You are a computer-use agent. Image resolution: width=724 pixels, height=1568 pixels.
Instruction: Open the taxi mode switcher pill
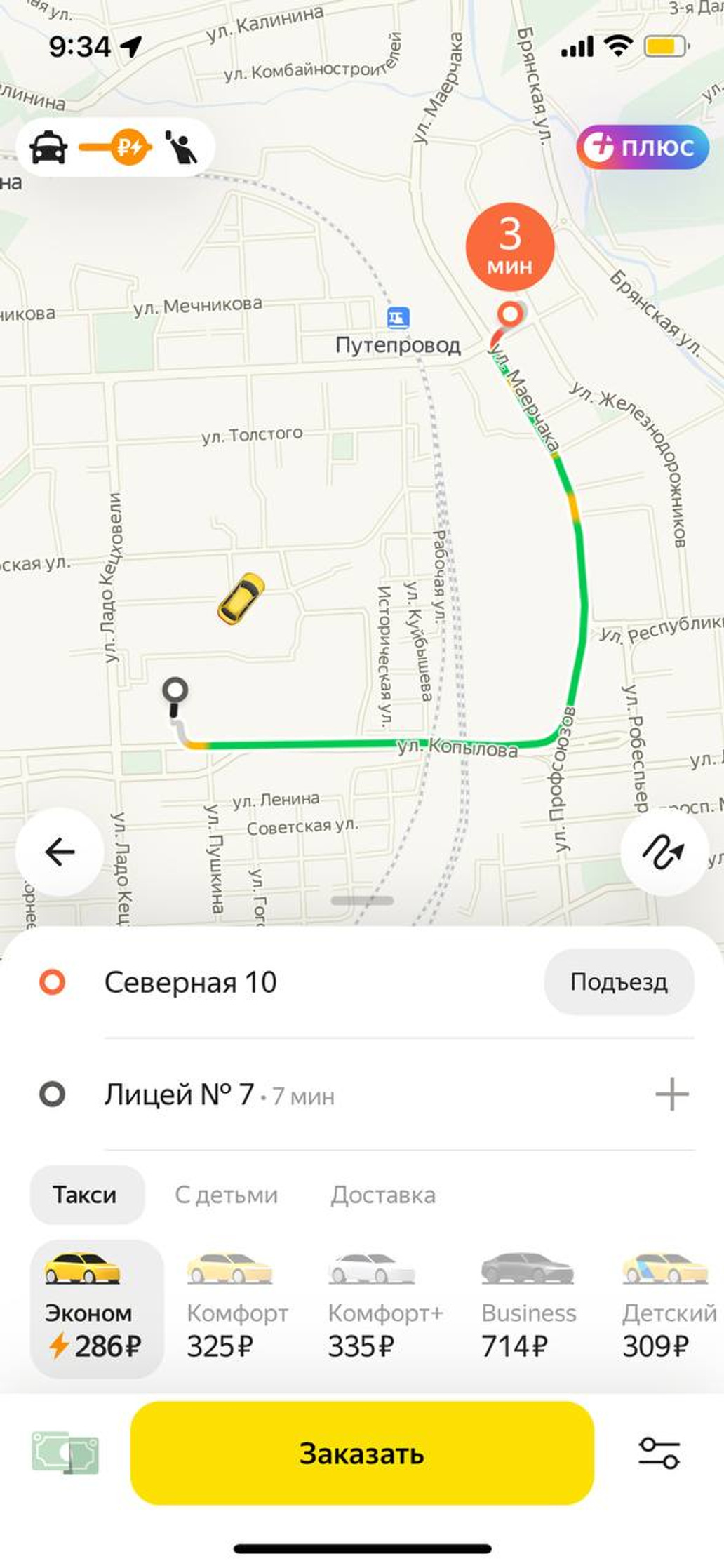[x=114, y=147]
